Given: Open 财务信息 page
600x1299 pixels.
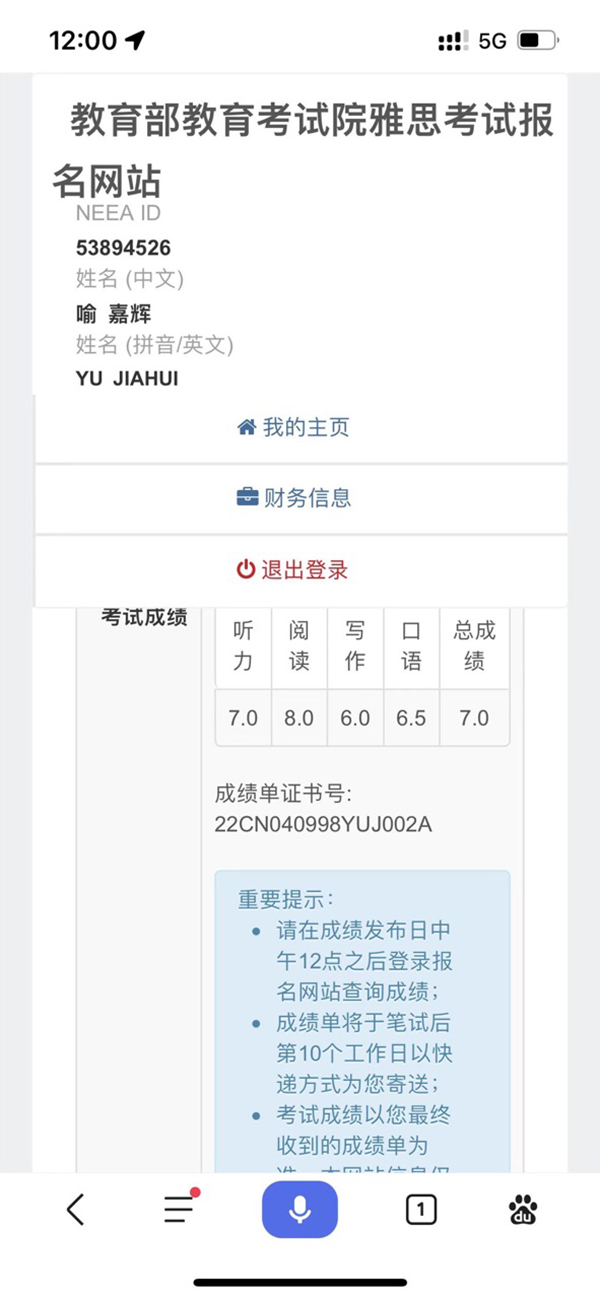Looking at the screenshot, I should tap(294, 498).
